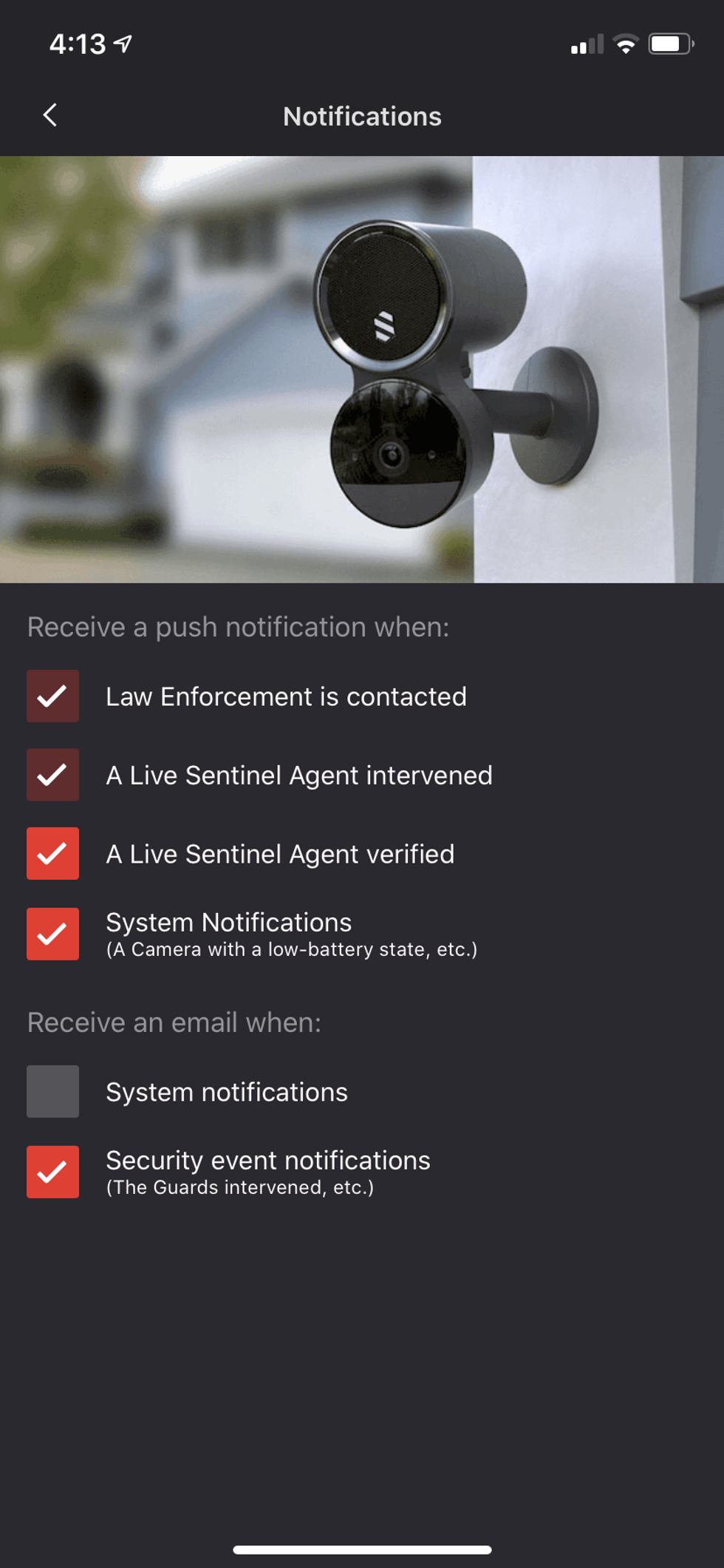
Task: Enable email for System notifications
Action: pos(53,1091)
